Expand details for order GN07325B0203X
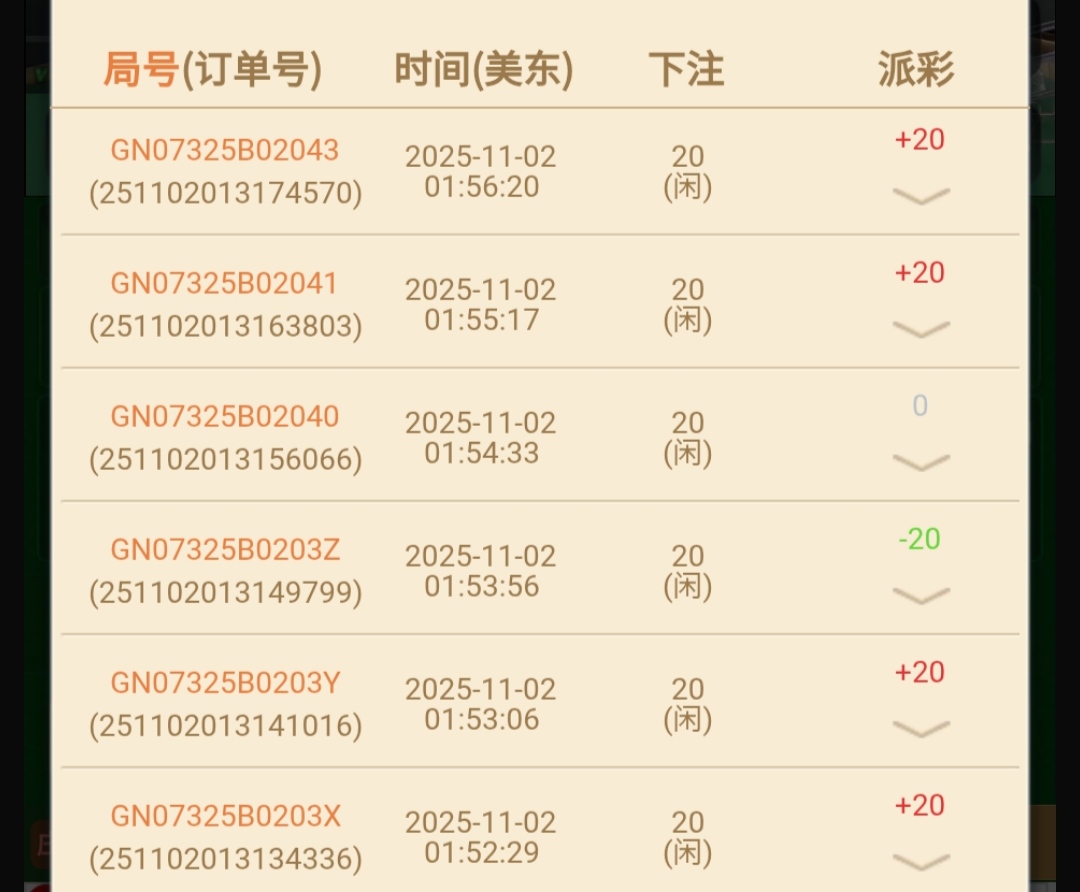Viewport: 1080px width, 892px height. (x=920, y=861)
